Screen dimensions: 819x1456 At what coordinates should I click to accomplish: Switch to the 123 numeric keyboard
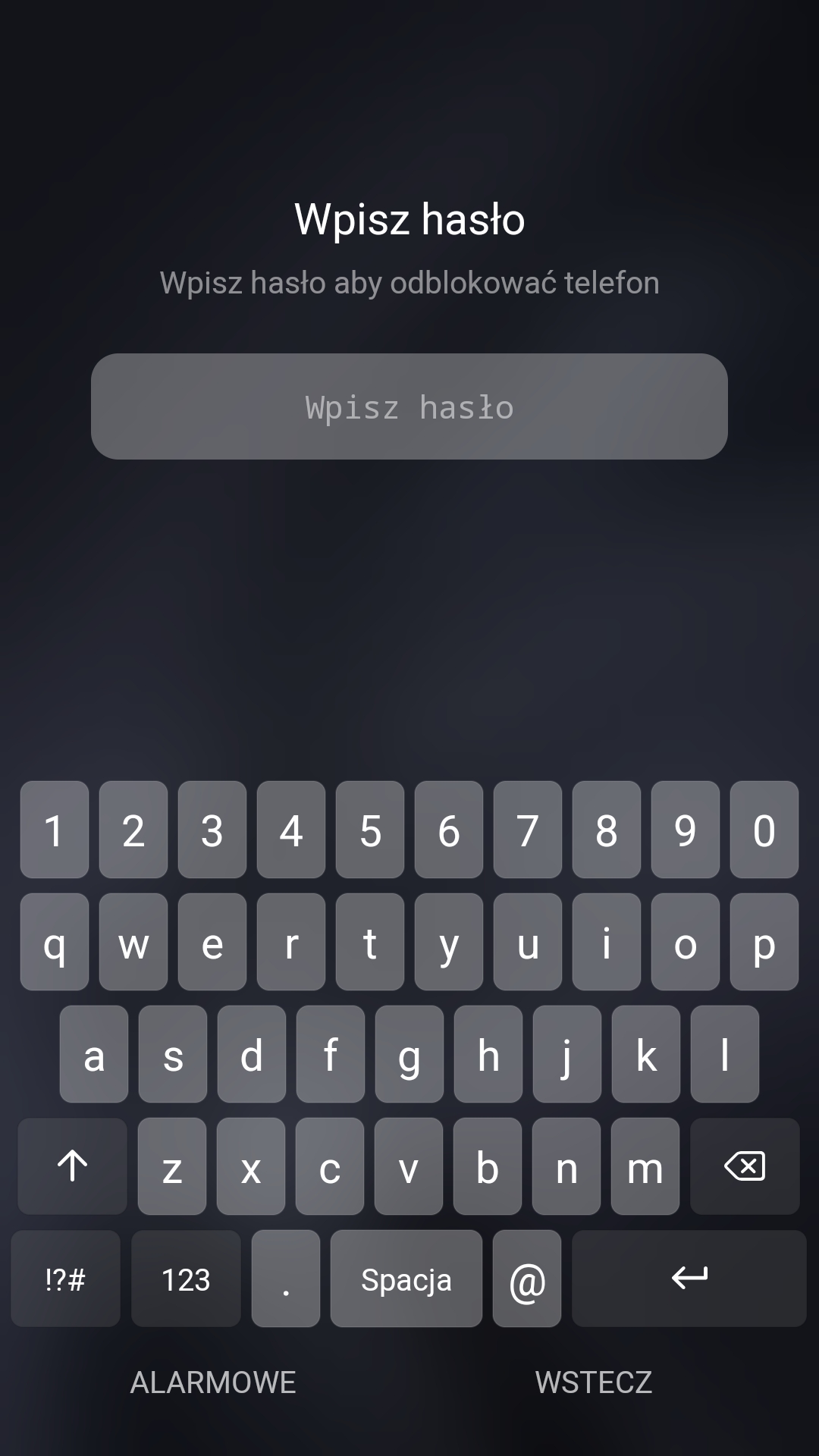186,1279
